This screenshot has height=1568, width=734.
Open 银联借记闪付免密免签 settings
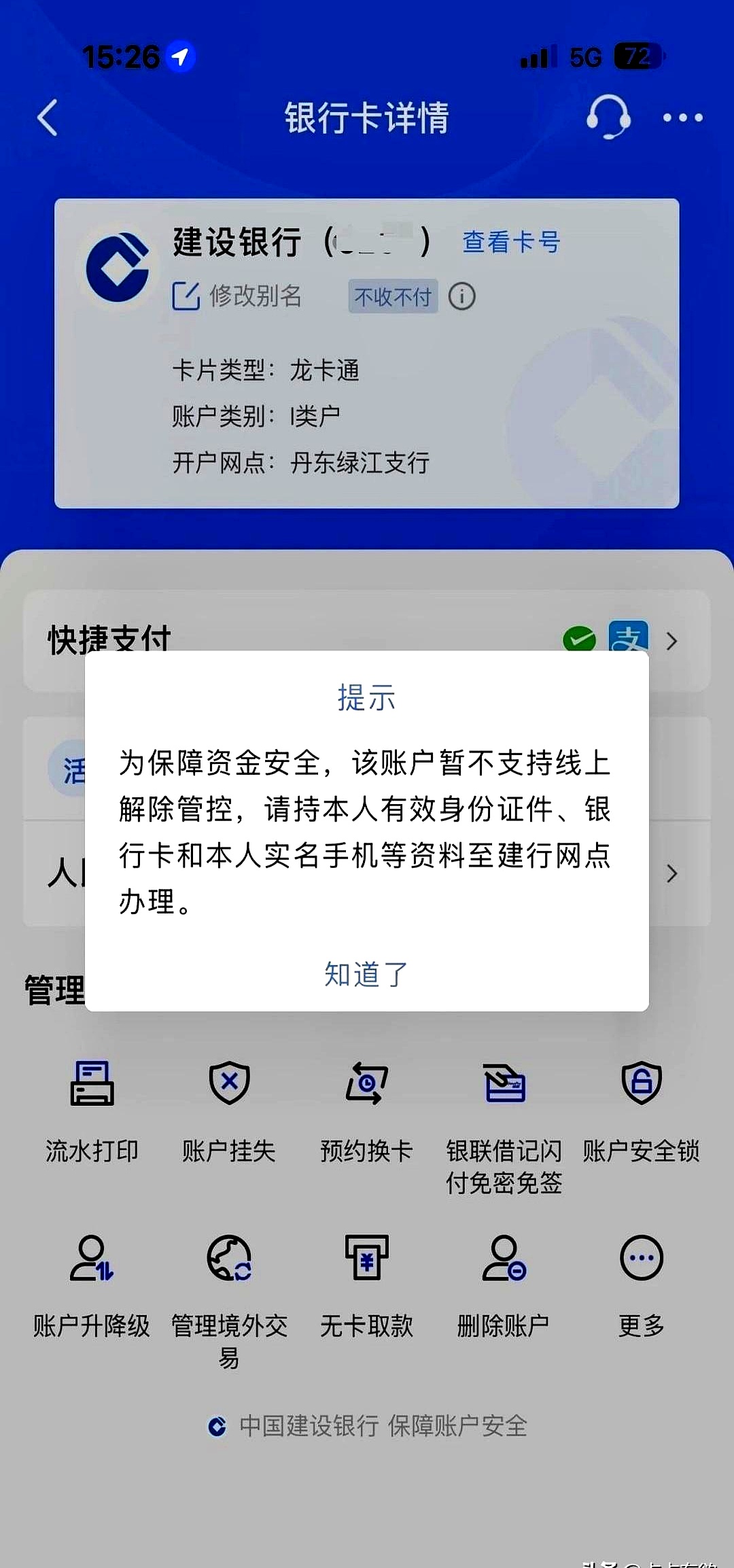(504, 1121)
